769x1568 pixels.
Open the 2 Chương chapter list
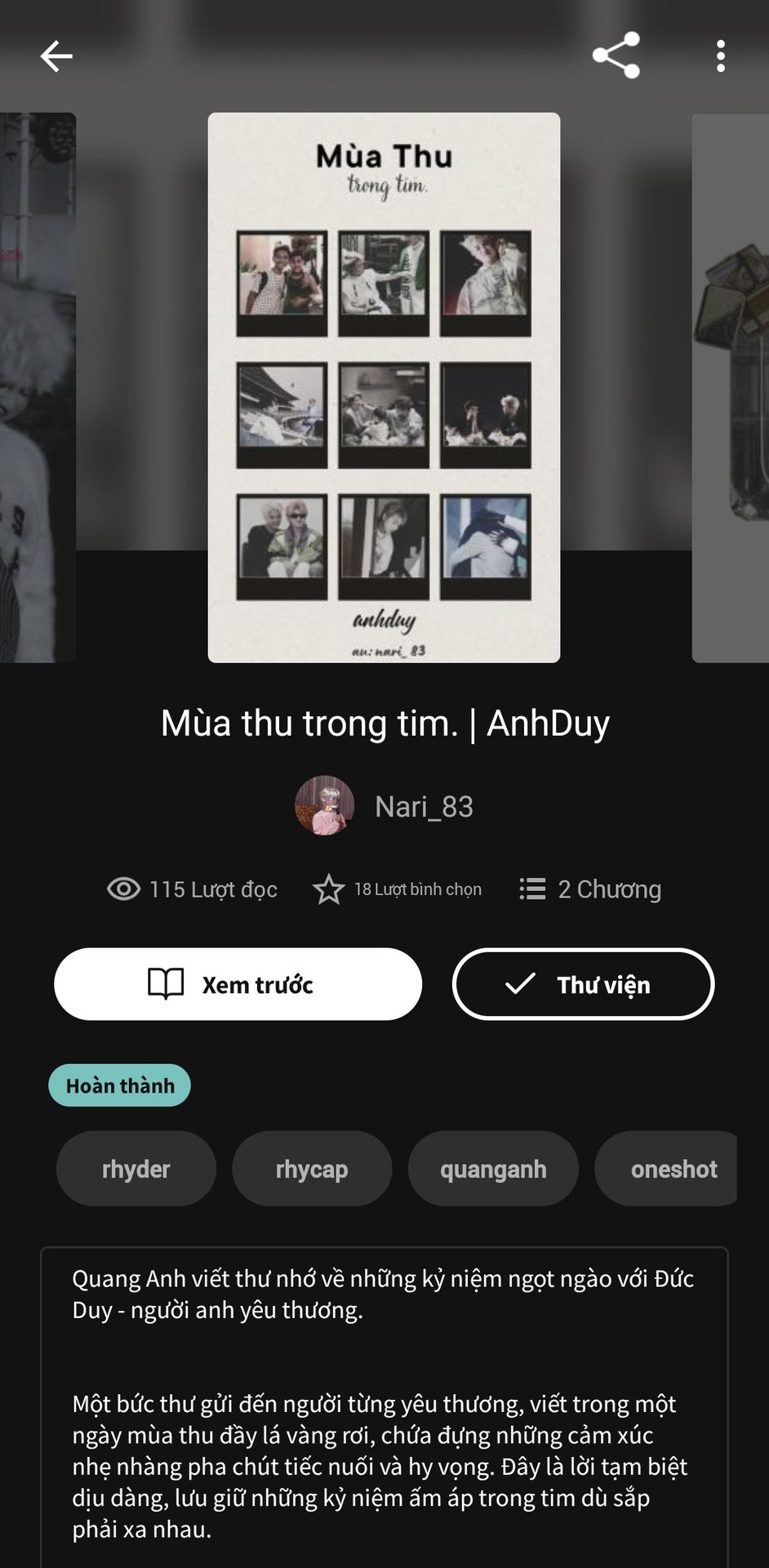click(x=590, y=889)
